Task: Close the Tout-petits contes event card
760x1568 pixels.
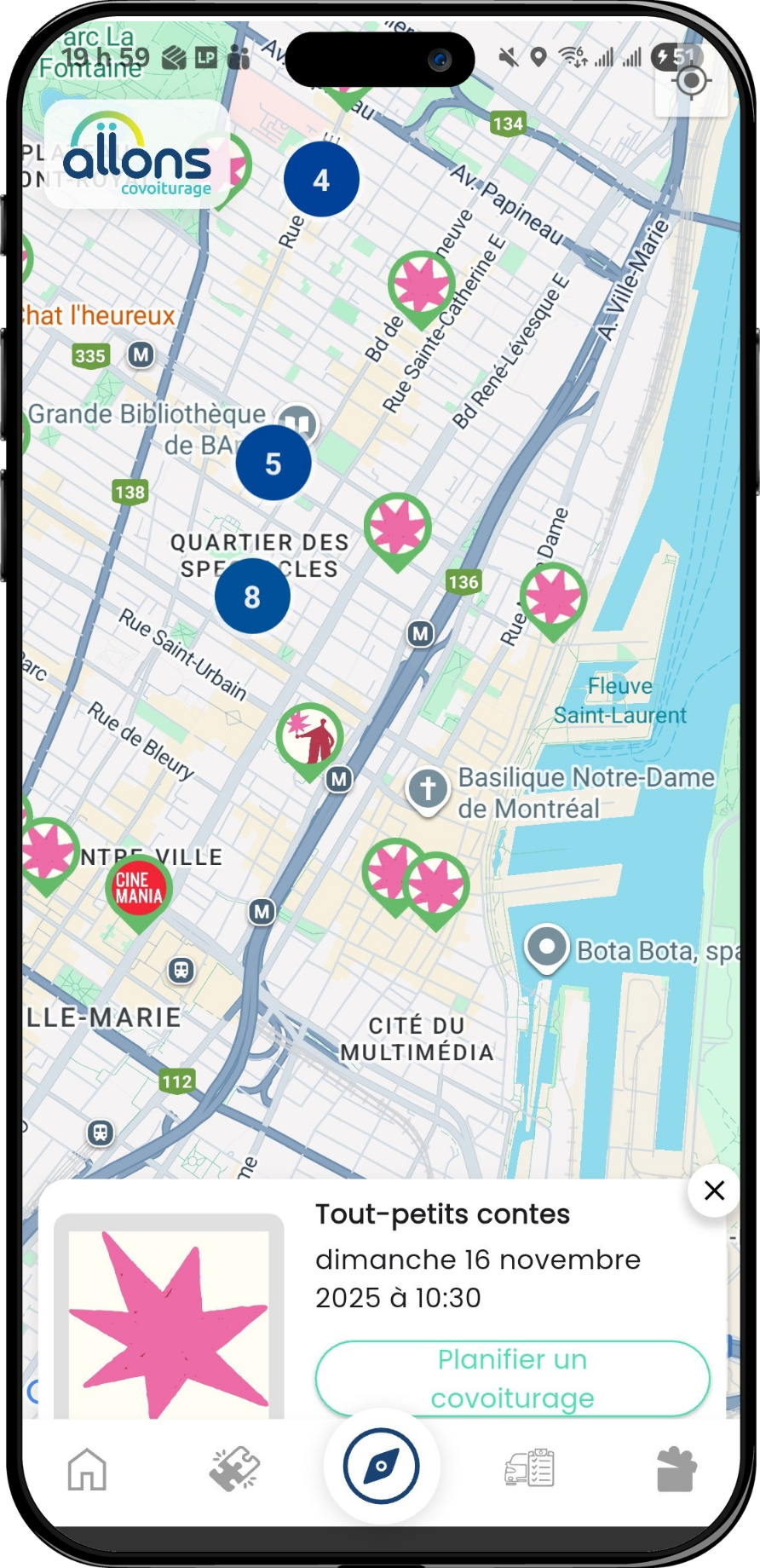Action: point(714,1190)
